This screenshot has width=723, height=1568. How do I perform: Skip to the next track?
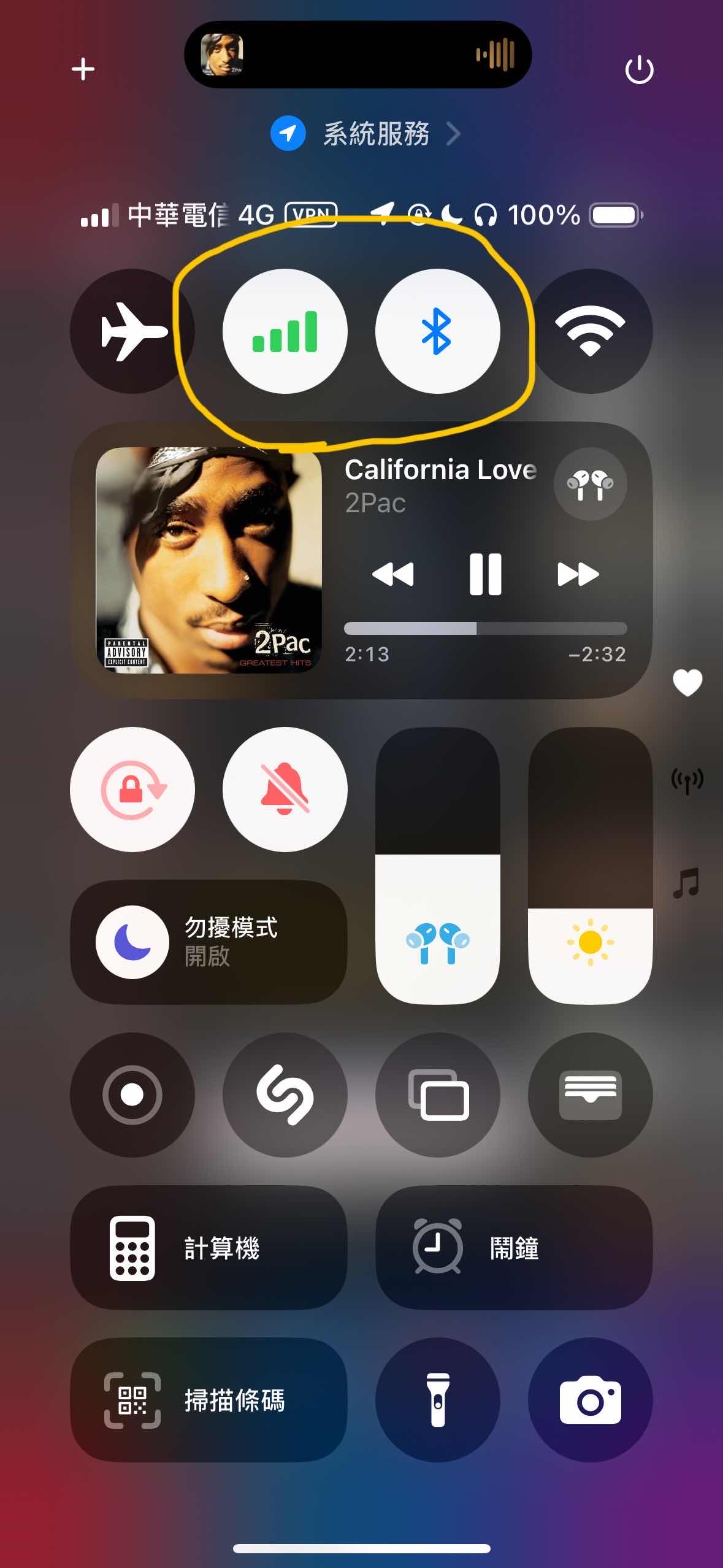[x=578, y=574]
